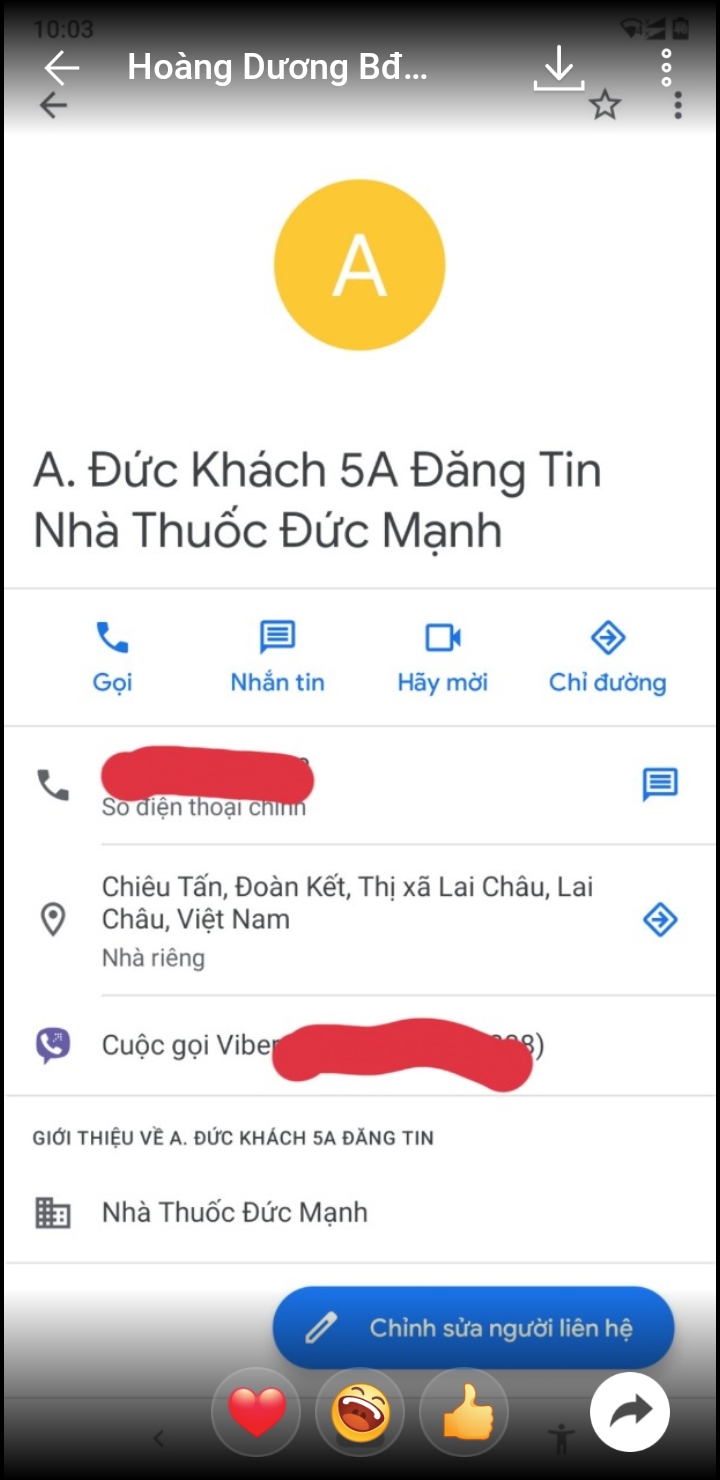
Task: React with the red heart
Action: (x=256, y=1412)
